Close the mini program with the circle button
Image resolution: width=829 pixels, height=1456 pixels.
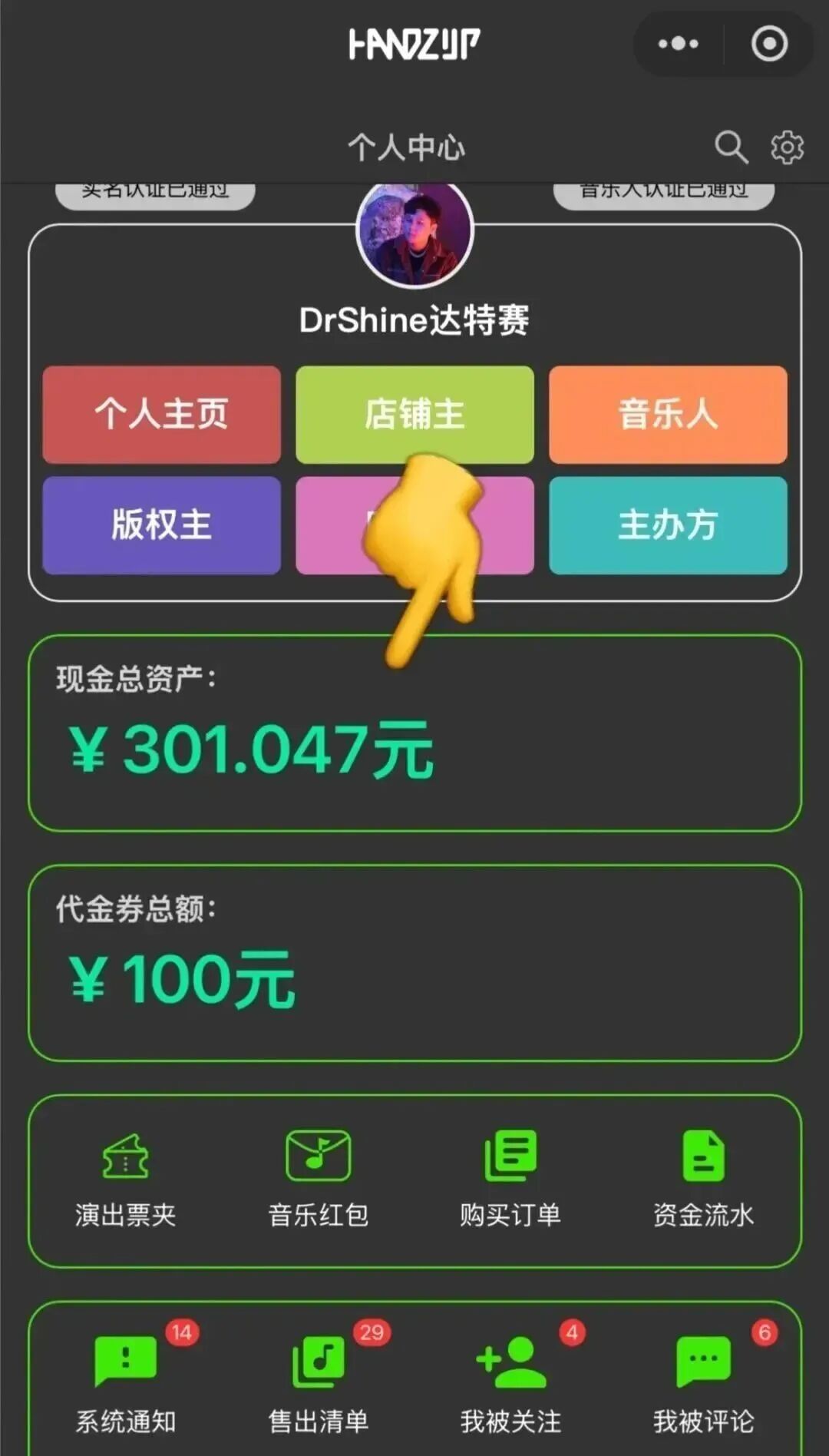(769, 44)
